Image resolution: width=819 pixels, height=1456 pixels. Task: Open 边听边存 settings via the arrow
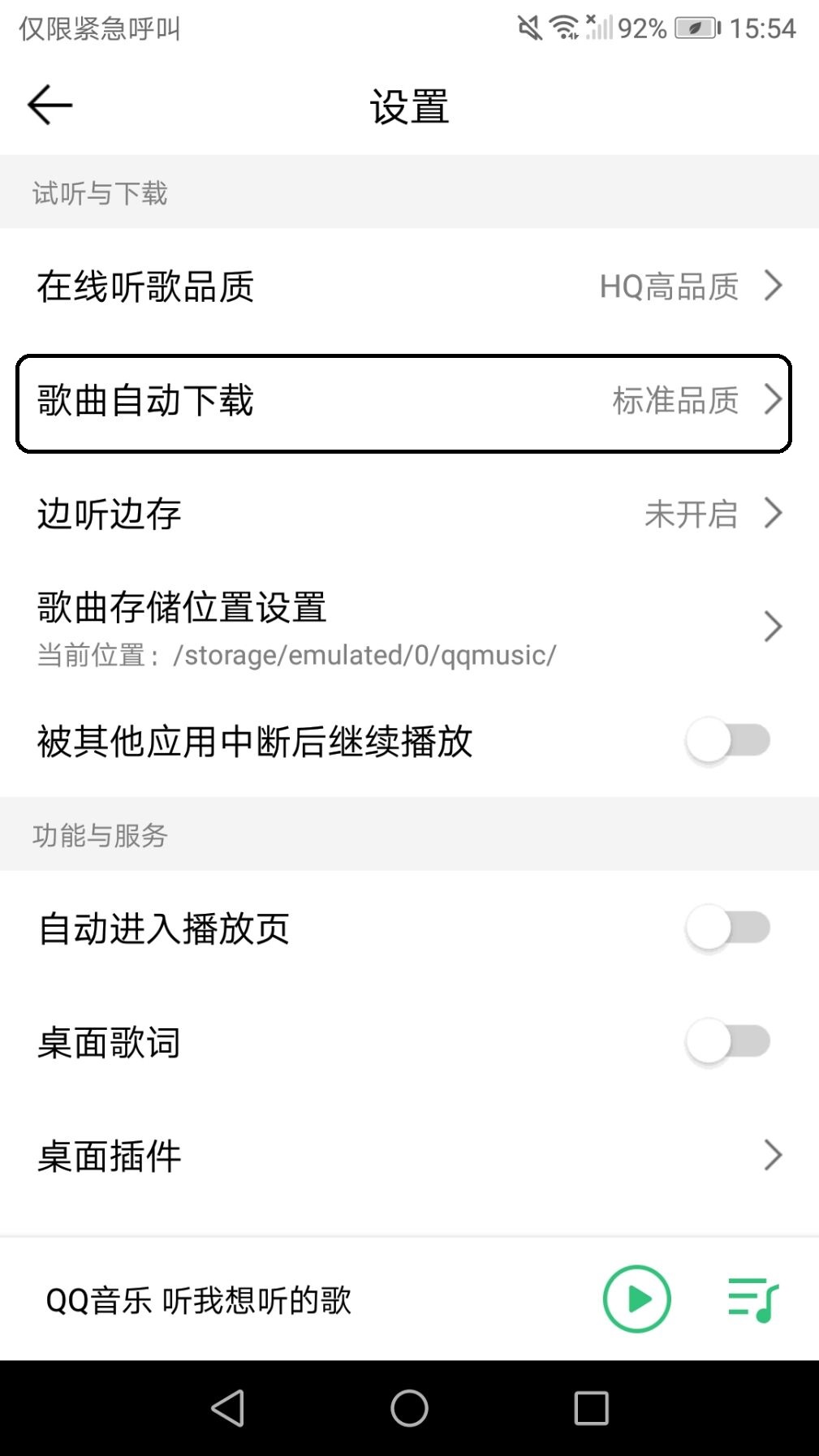pyautogui.click(x=774, y=513)
